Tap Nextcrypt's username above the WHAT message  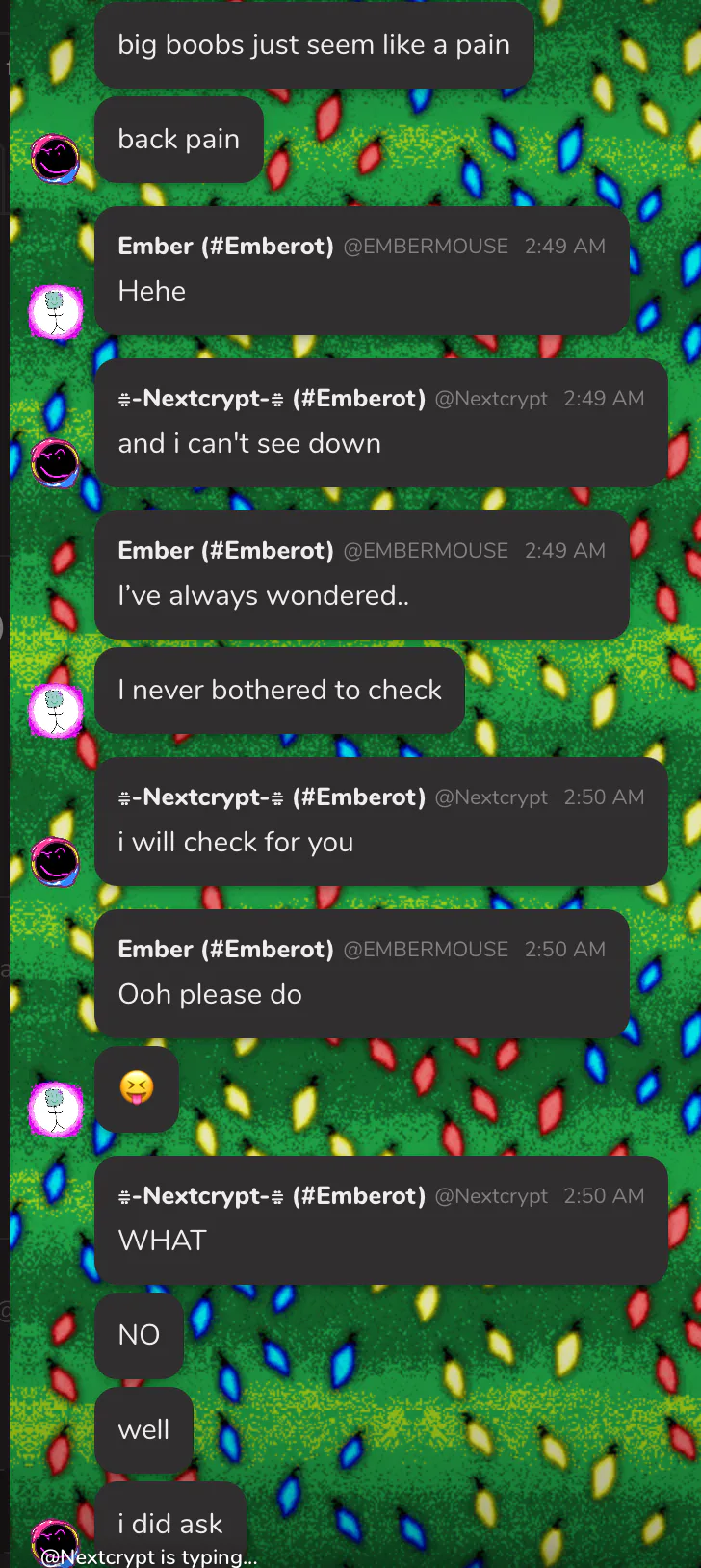pos(272,1195)
